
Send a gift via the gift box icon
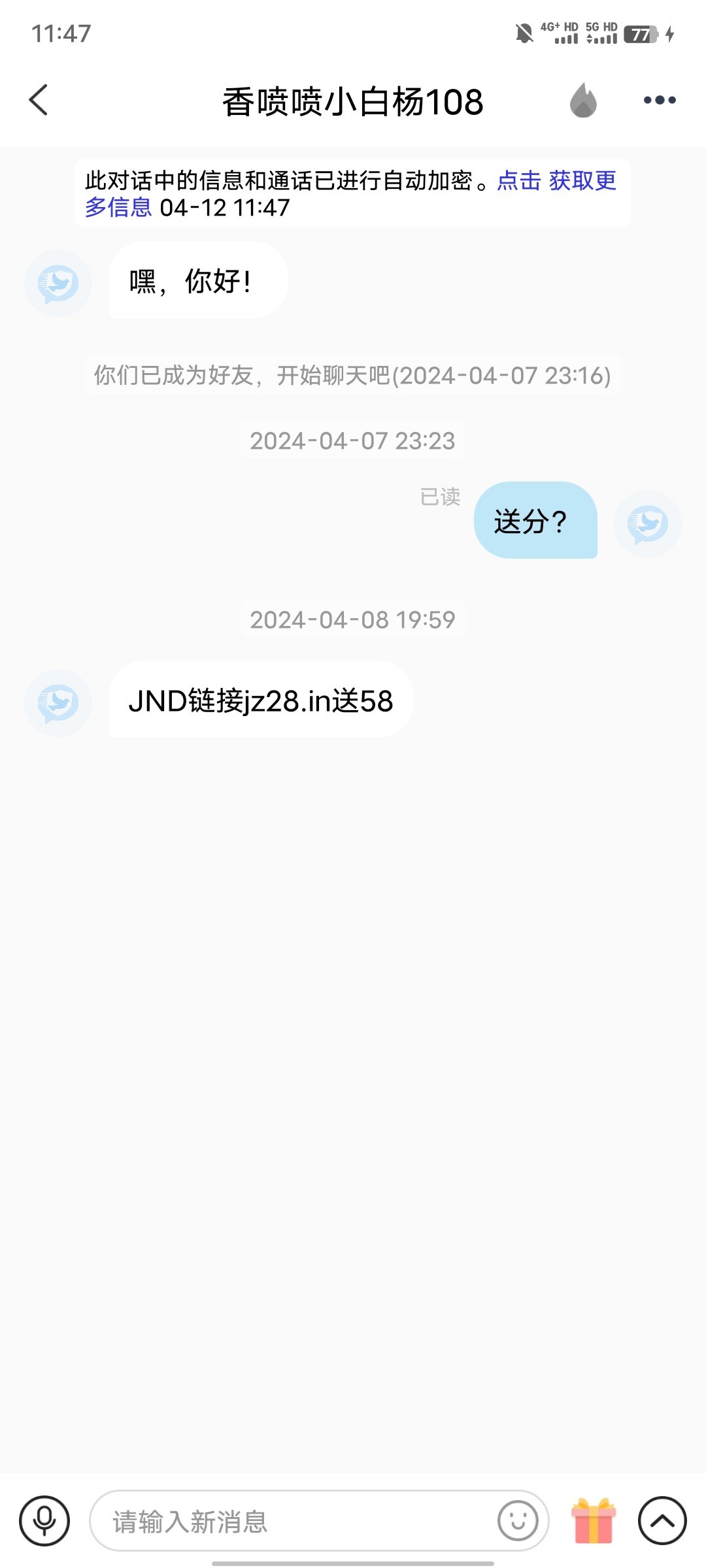tap(594, 1521)
